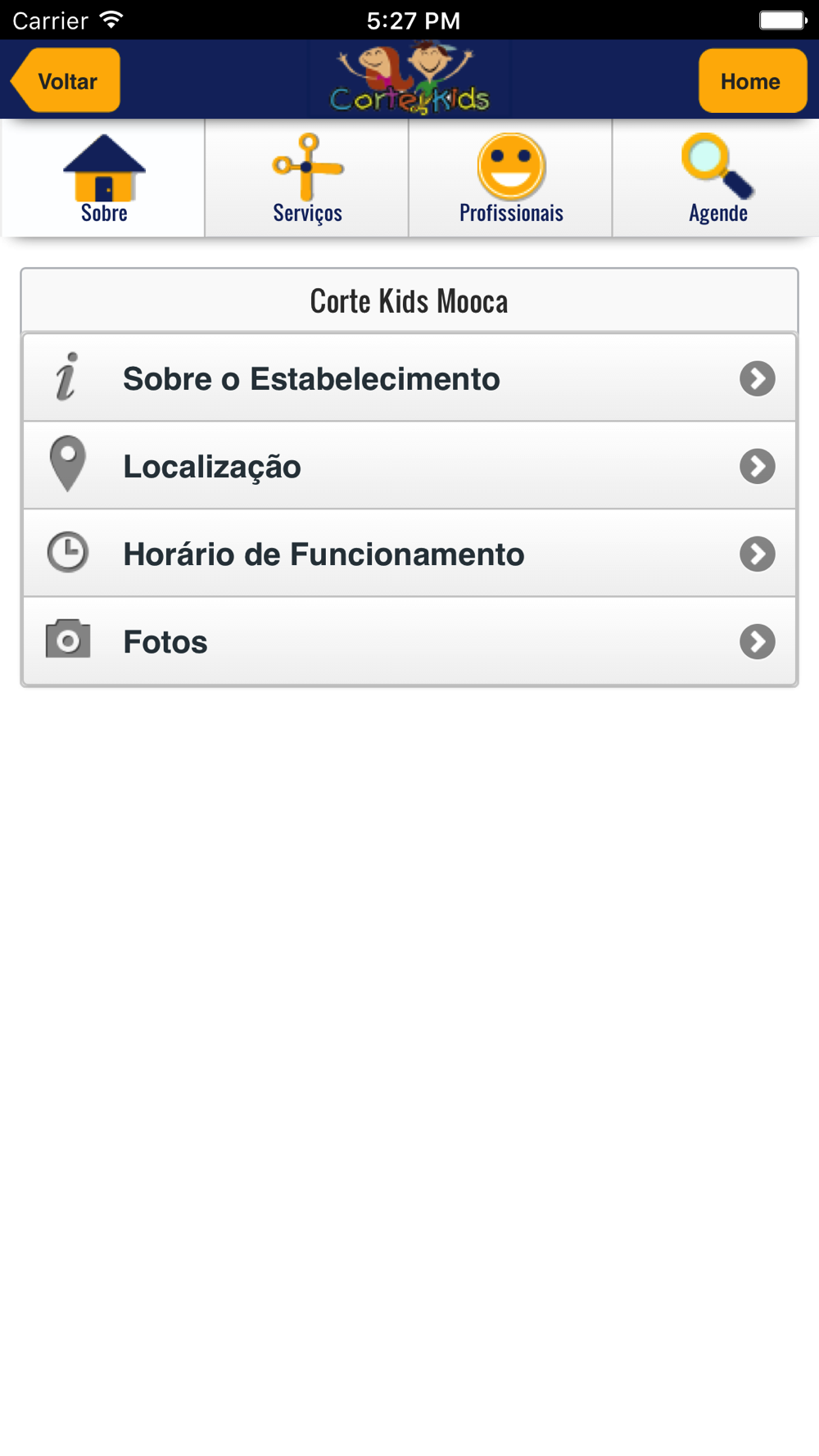Open the Fotos row
The width and height of the screenshot is (819, 1456).
tap(409, 641)
